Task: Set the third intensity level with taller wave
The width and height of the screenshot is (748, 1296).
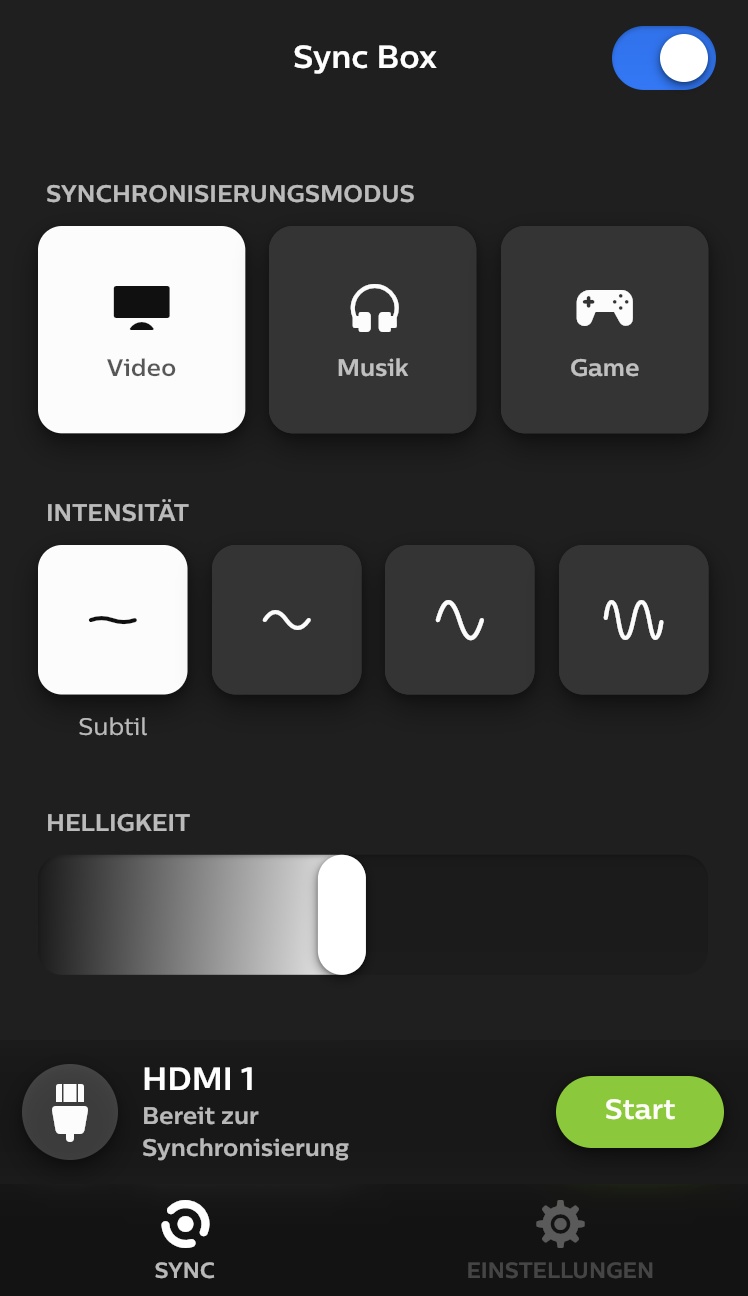Action: coord(460,620)
